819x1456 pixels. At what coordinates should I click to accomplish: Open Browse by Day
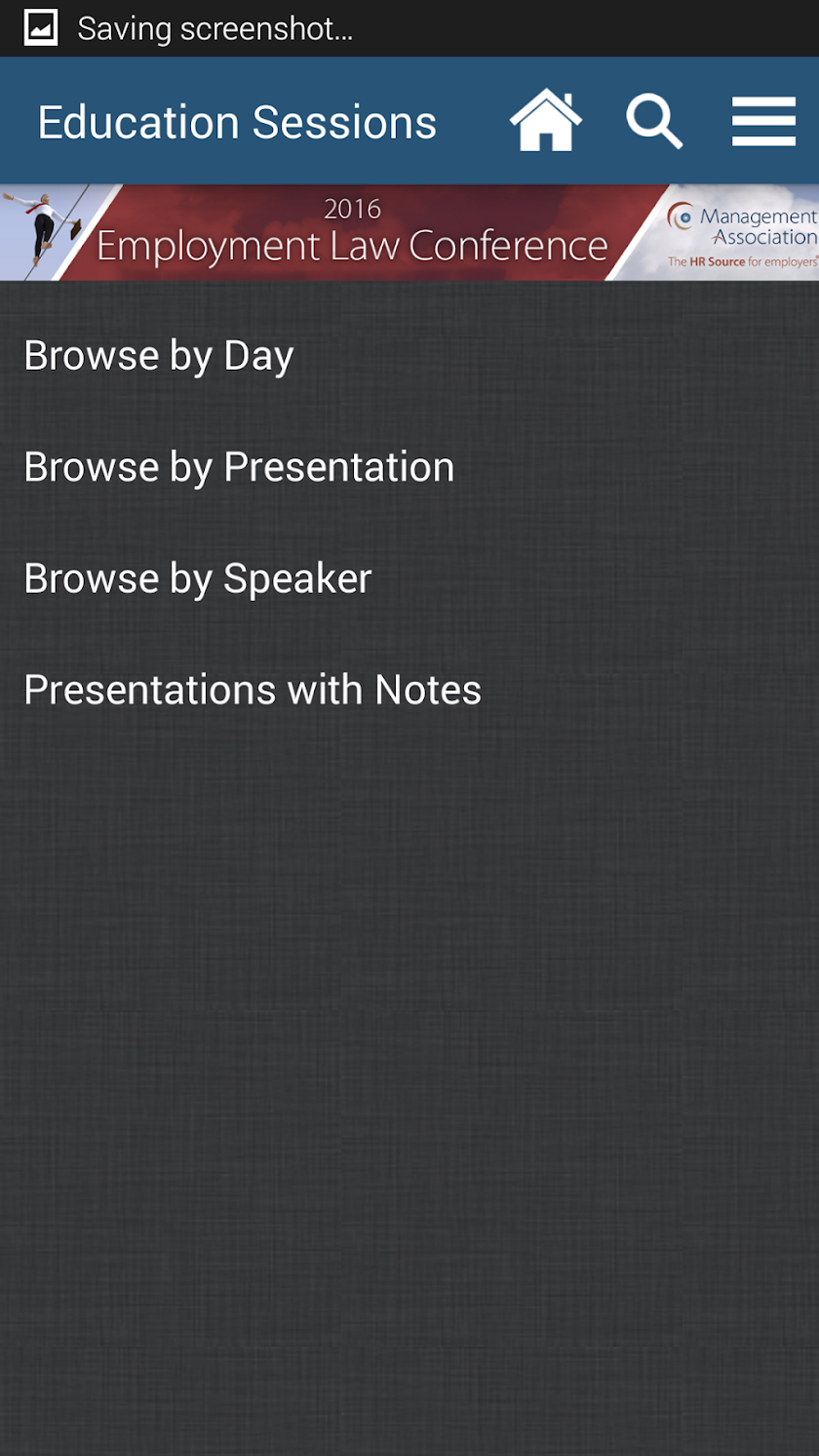pyautogui.click(x=159, y=356)
